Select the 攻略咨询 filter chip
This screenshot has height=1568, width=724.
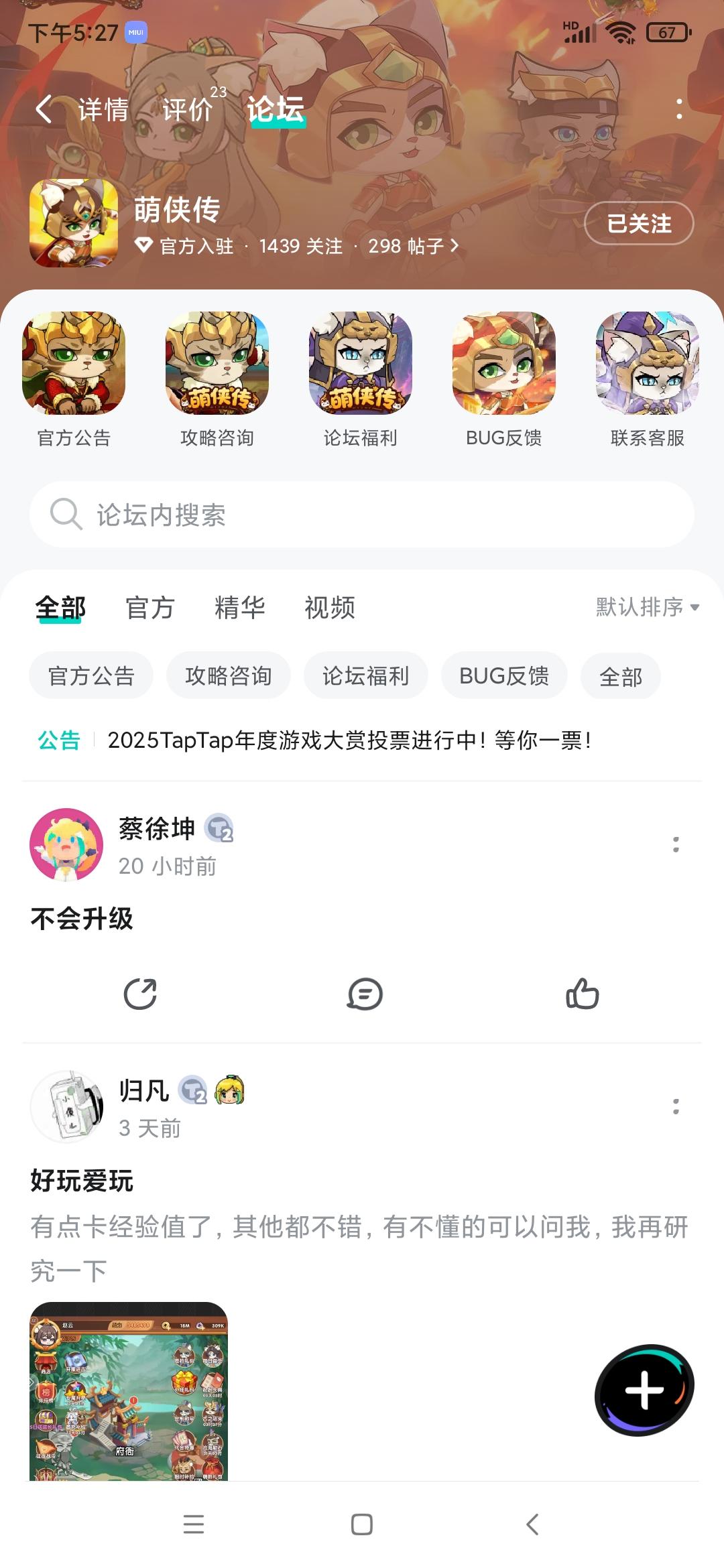(x=229, y=675)
